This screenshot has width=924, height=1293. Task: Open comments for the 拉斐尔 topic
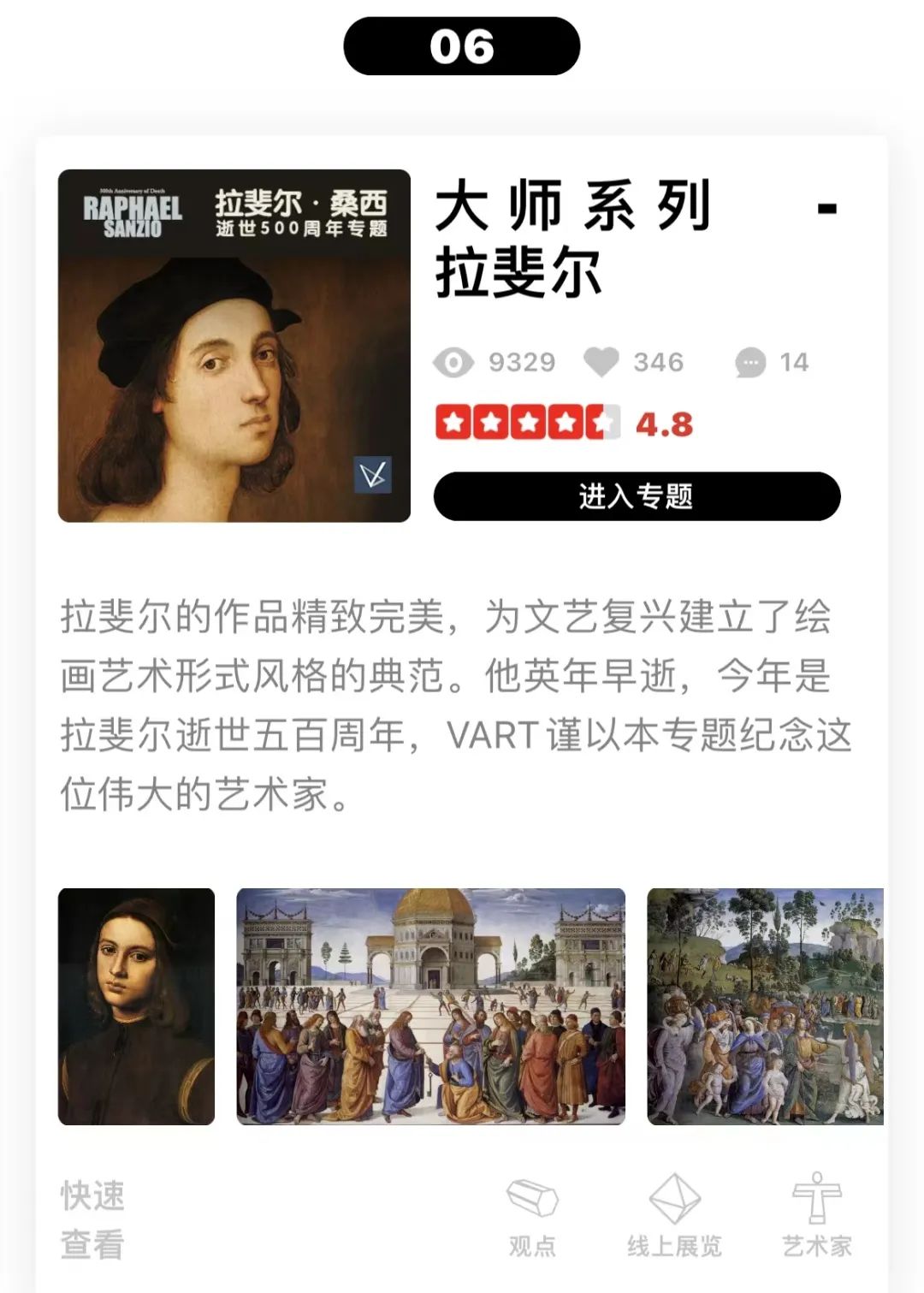pos(750,363)
